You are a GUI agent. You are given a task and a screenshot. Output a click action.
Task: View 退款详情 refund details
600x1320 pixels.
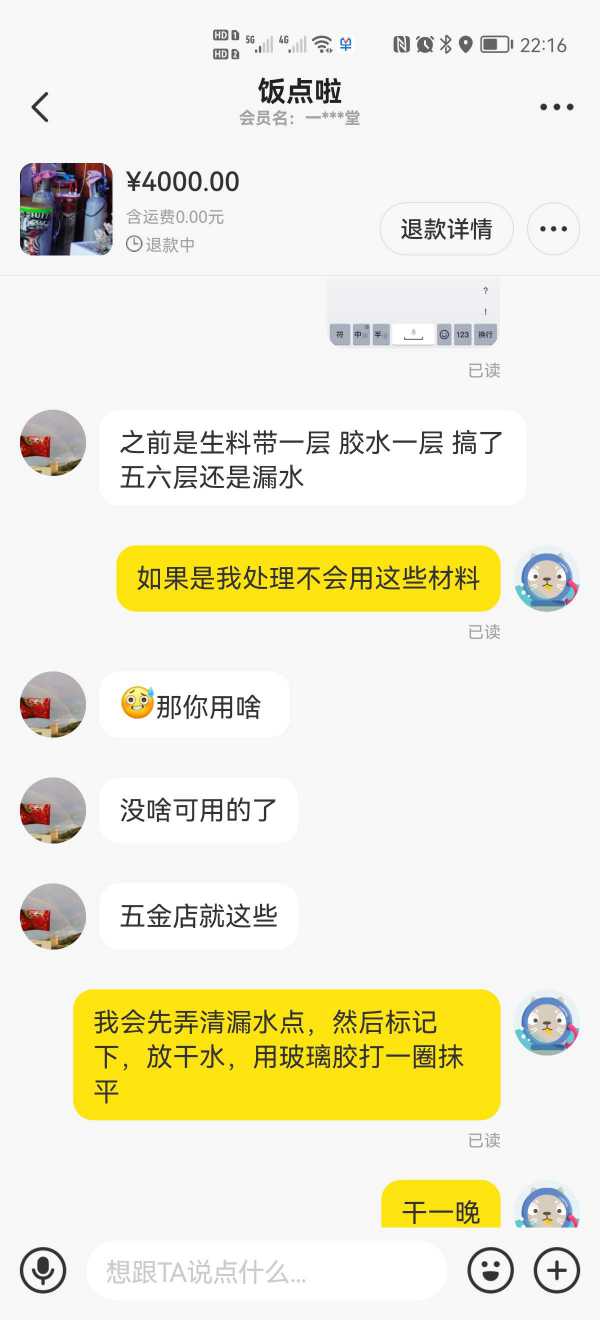point(446,229)
